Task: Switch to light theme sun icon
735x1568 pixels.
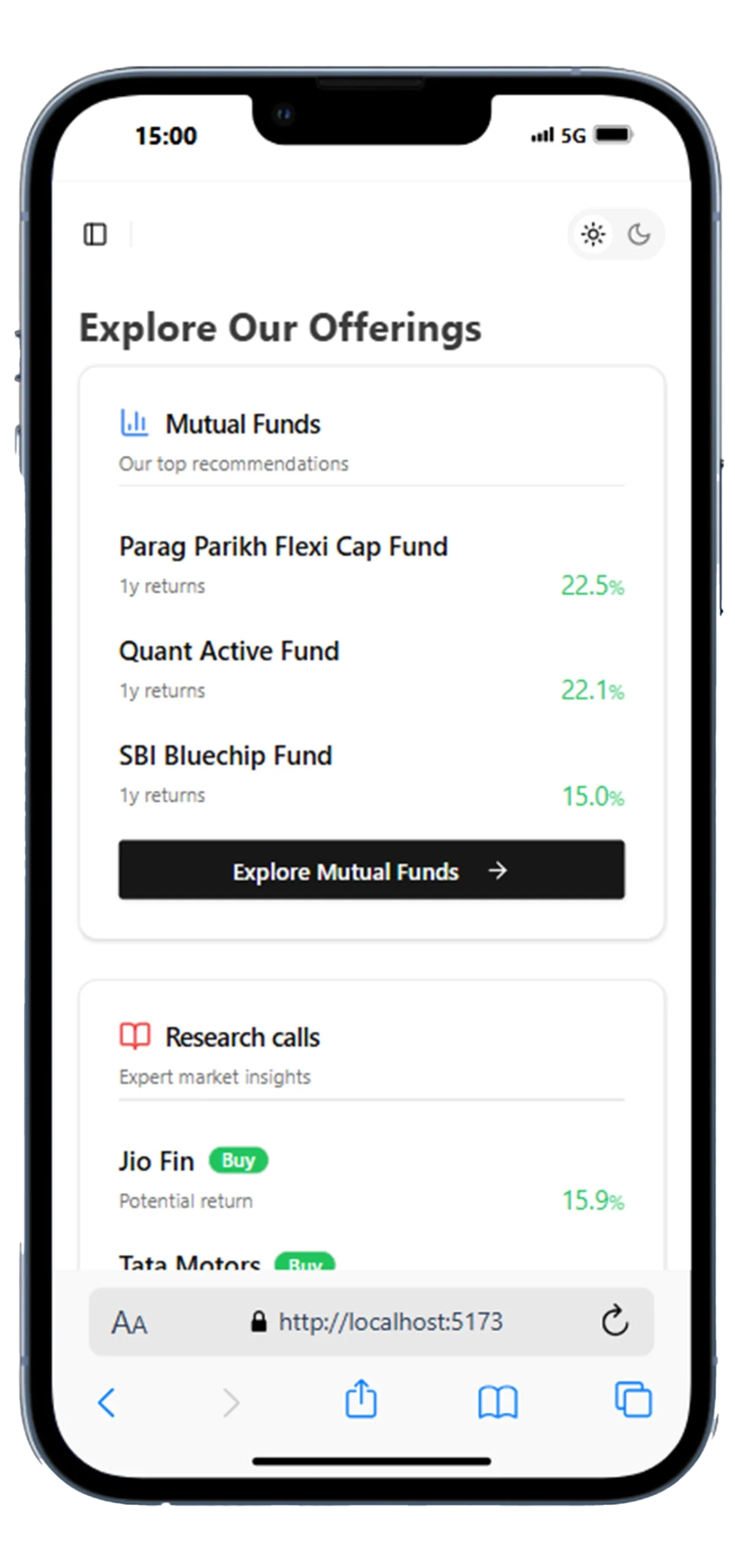Action: tap(593, 234)
